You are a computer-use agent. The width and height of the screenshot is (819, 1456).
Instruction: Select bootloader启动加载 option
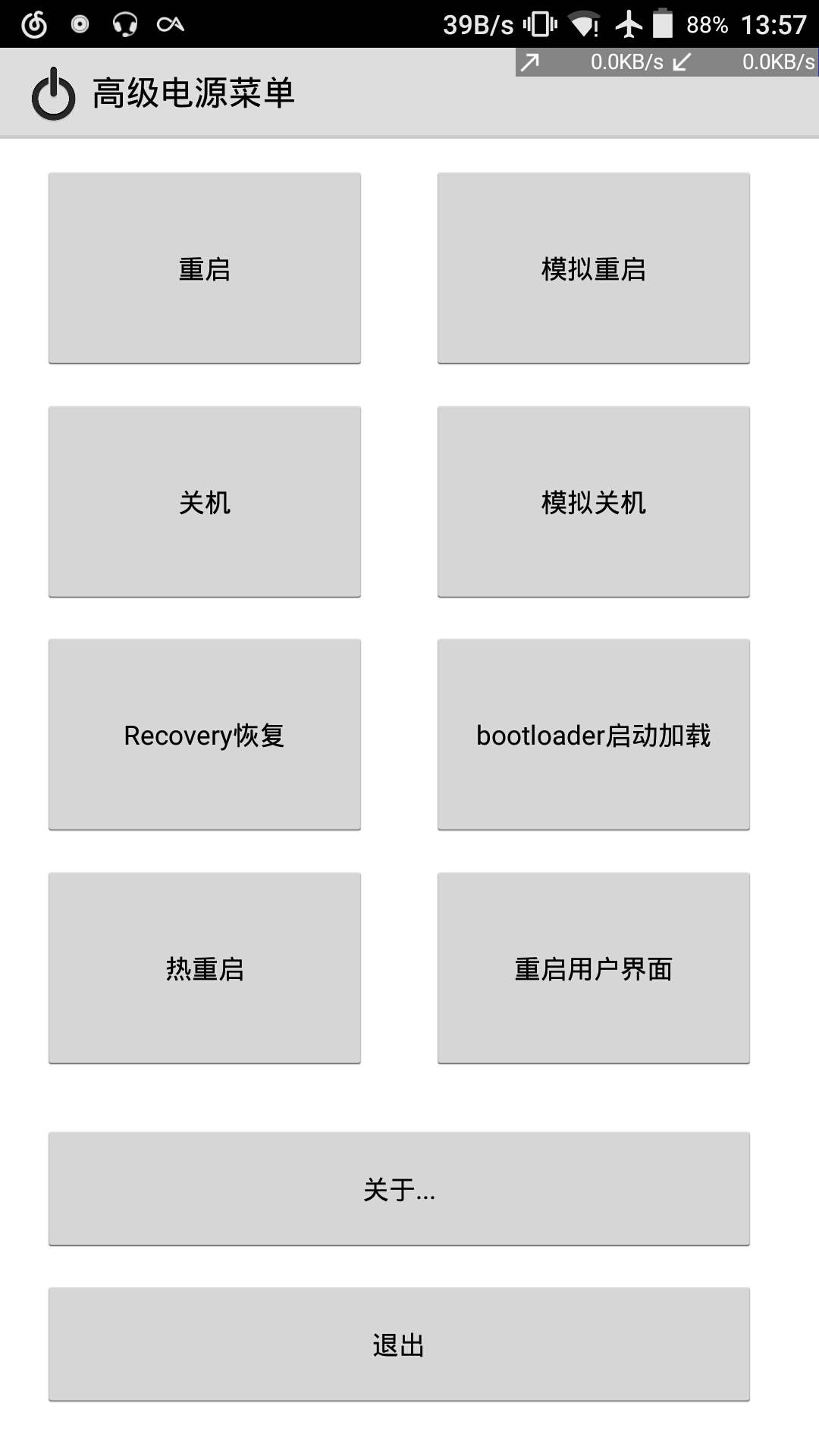[594, 735]
